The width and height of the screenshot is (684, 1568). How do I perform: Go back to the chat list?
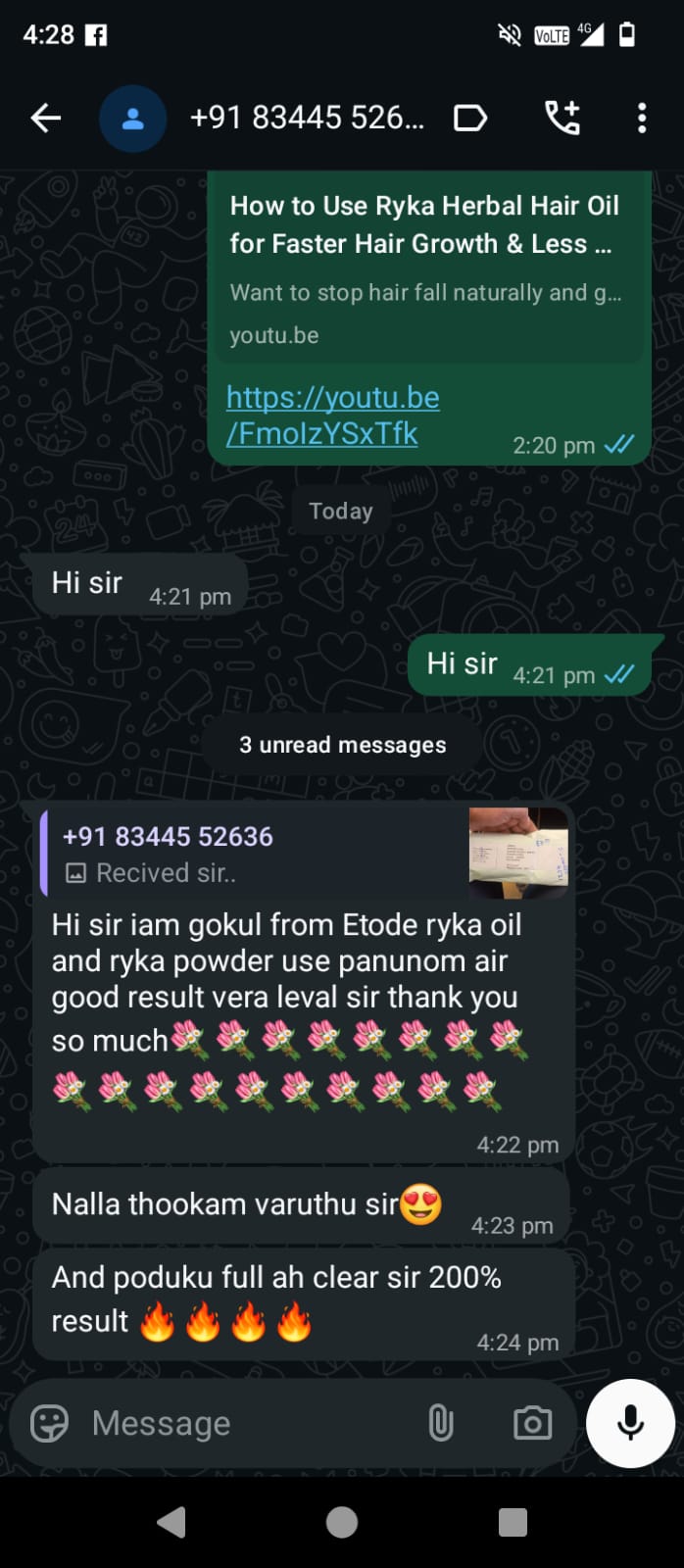pos(46,119)
